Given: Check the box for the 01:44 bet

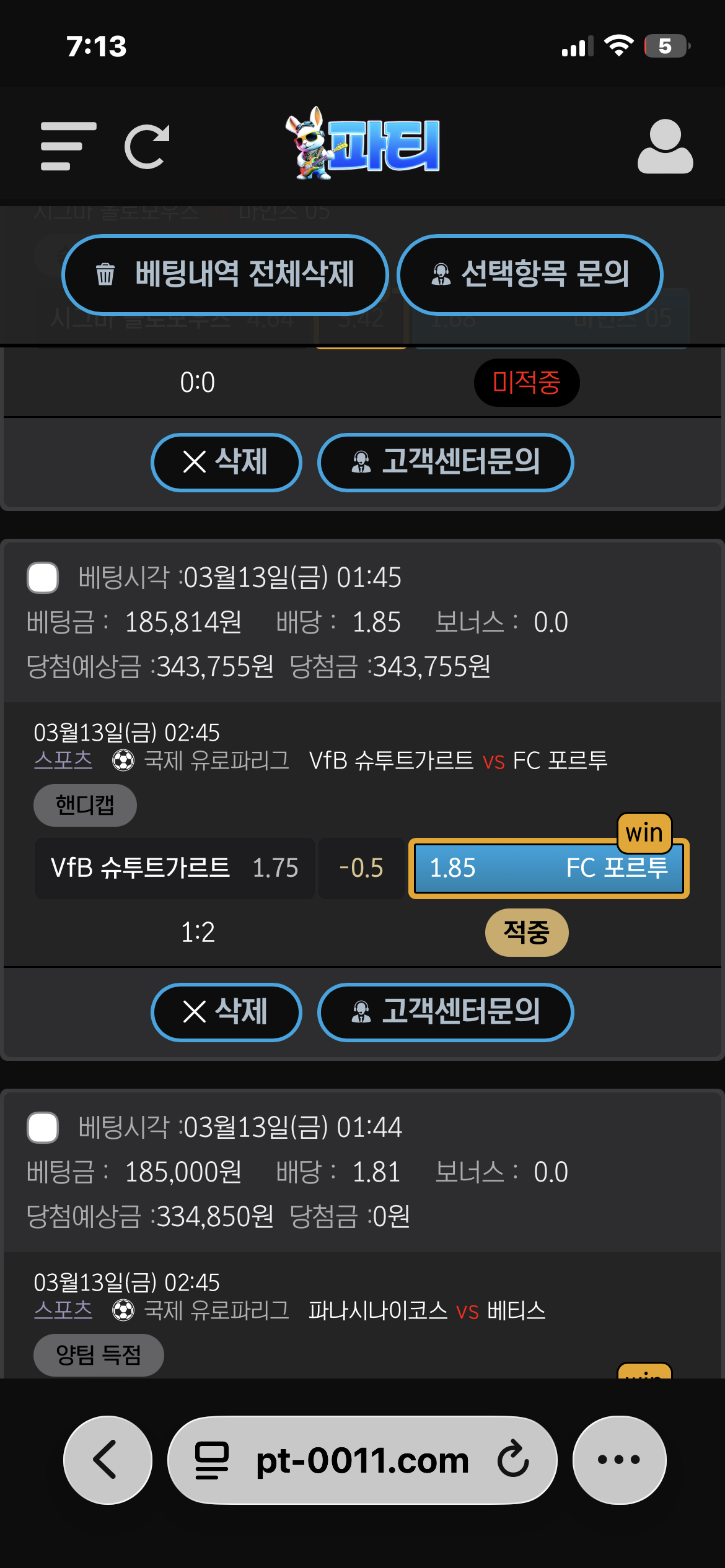Looking at the screenshot, I should [43, 1128].
